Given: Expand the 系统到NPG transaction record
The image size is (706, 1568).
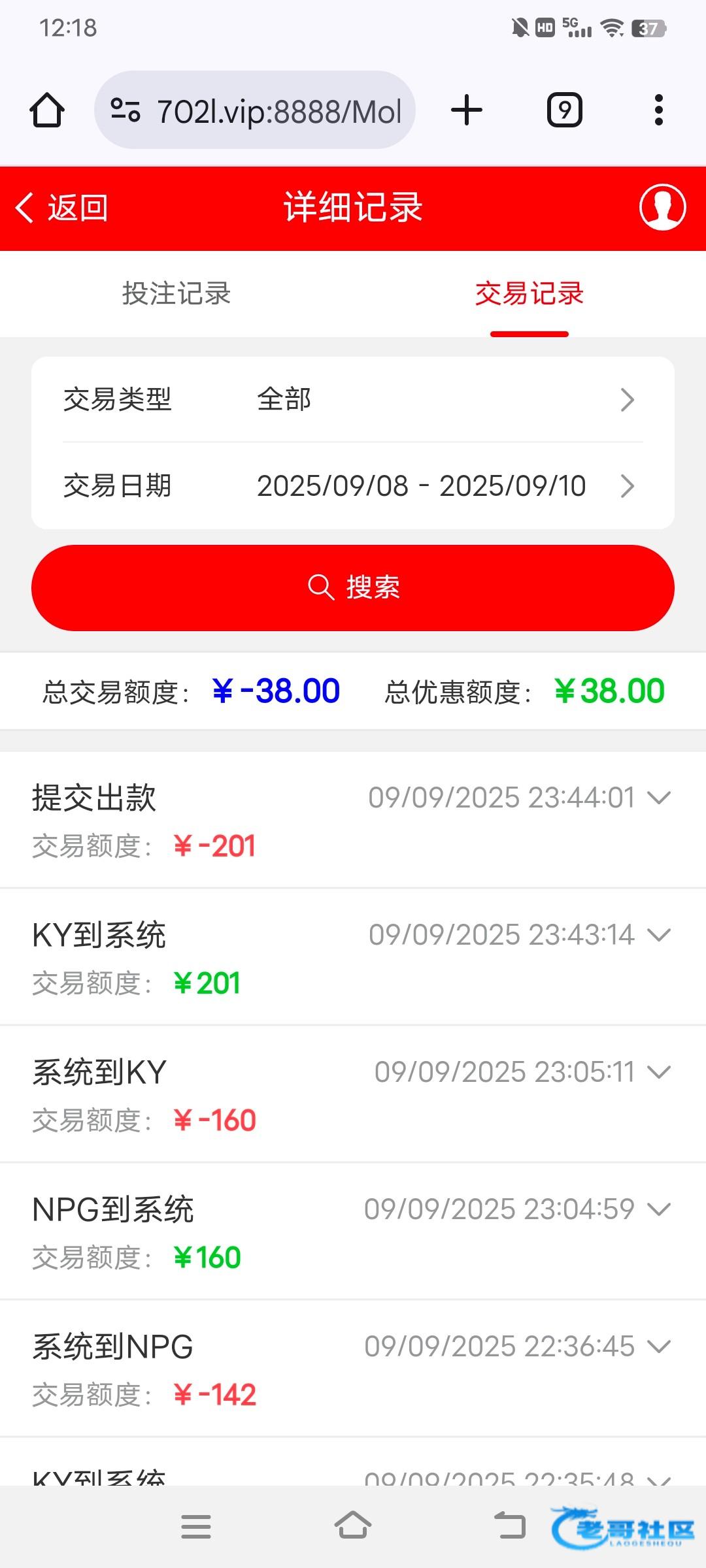Looking at the screenshot, I should [x=659, y=1347].
